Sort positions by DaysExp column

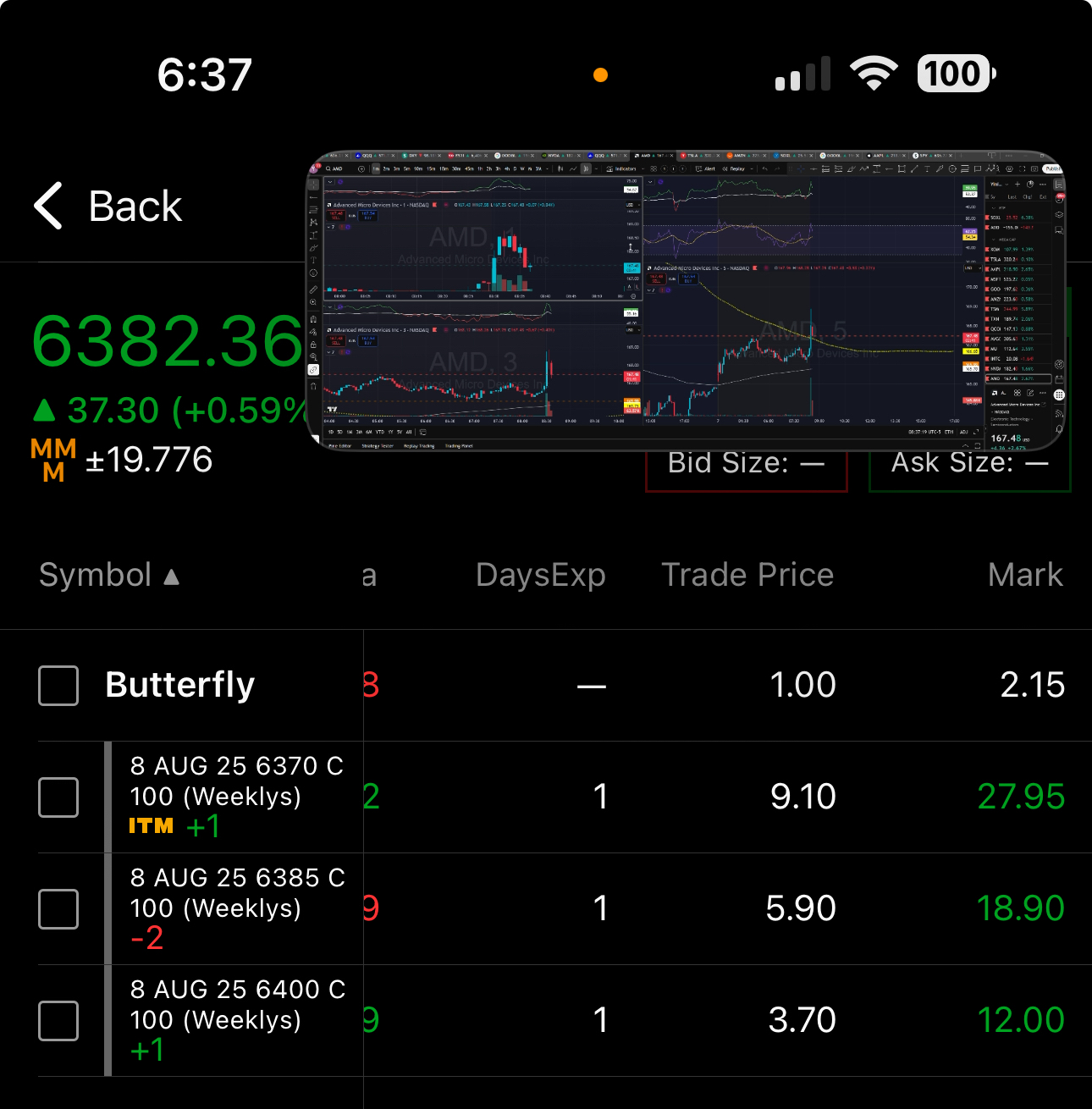[x=540, y=576]
